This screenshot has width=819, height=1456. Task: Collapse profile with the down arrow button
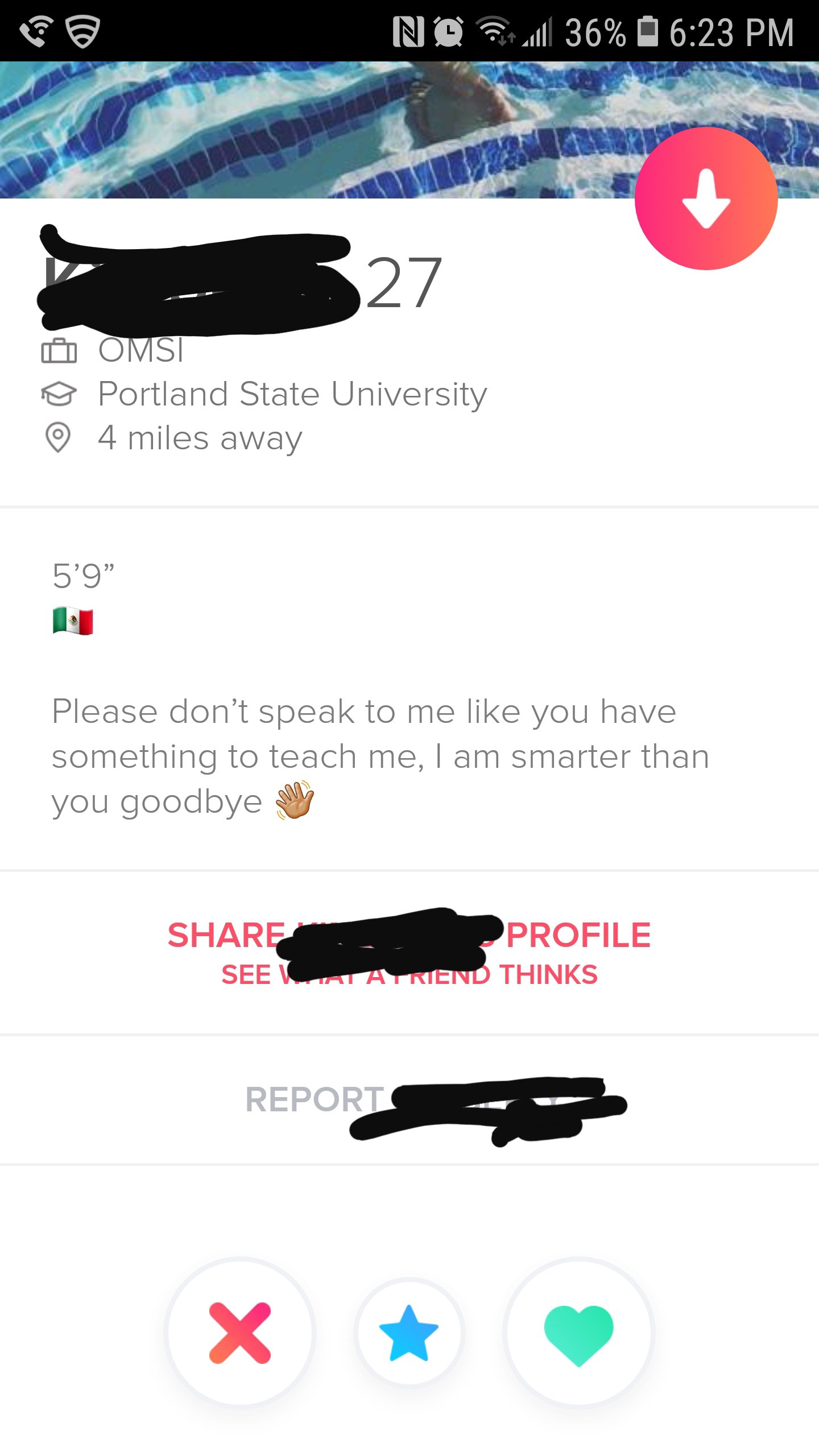pos(706,198)
